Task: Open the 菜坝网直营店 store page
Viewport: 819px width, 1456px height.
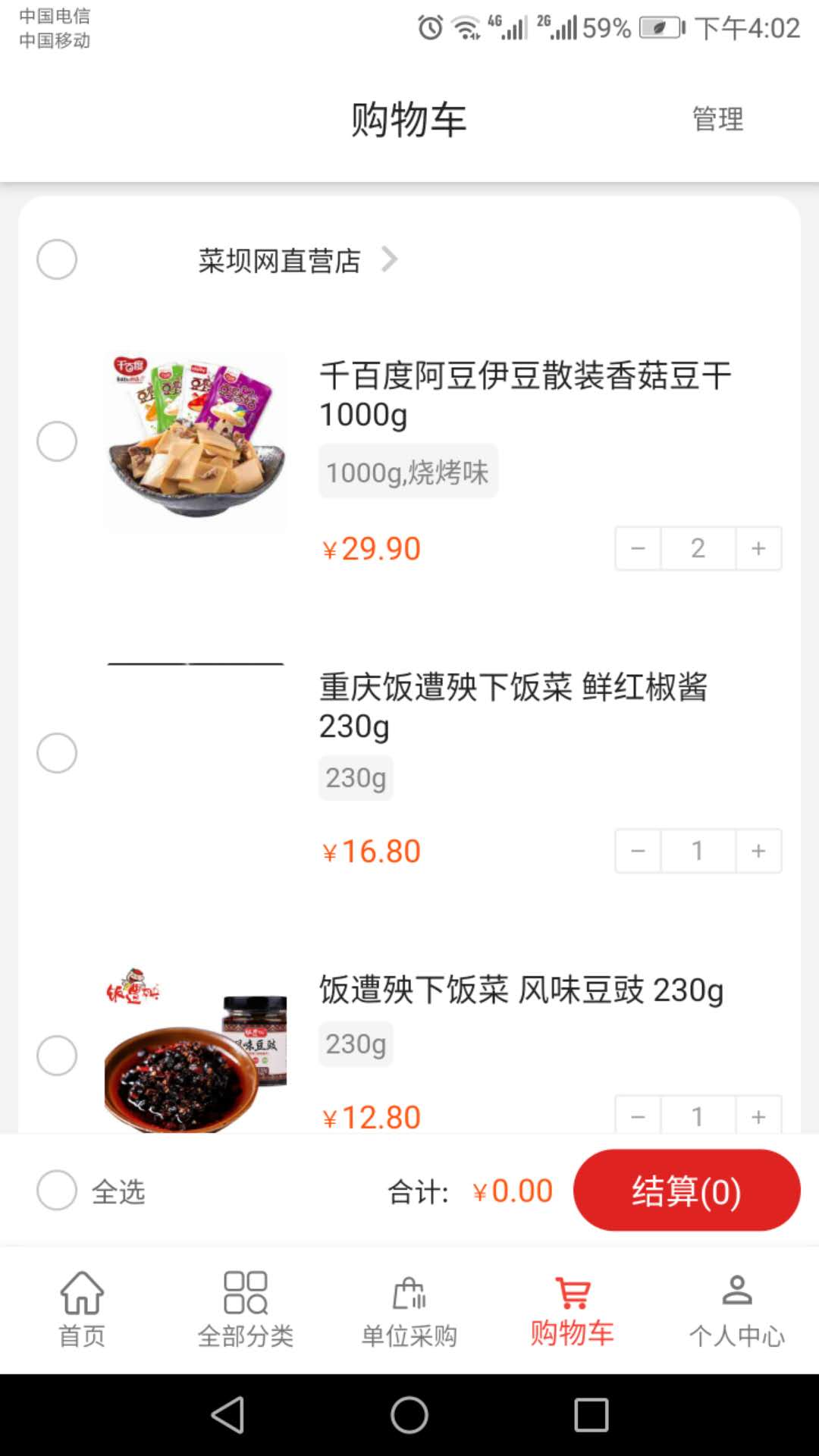Action: (x=296, y=260)
